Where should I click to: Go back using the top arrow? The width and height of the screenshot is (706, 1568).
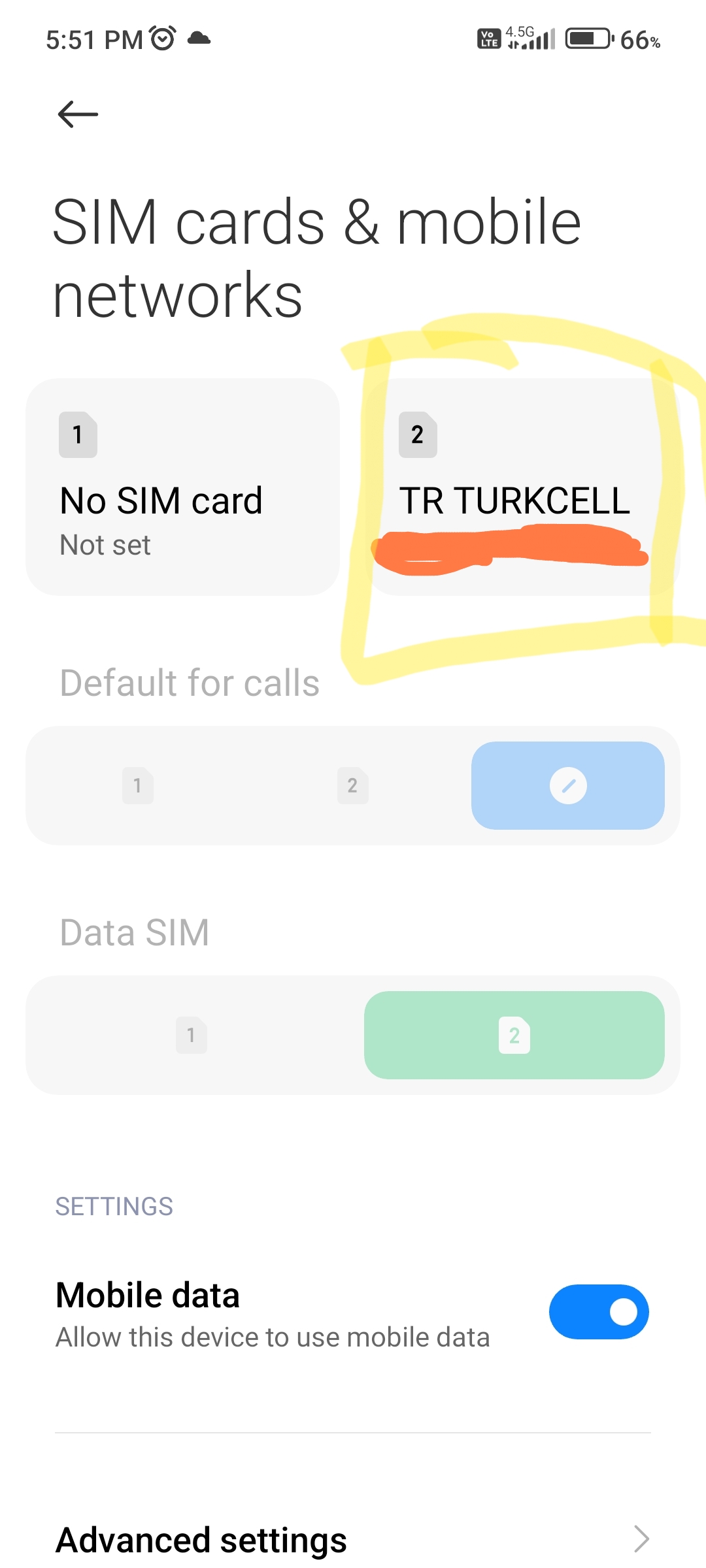pyautogui.click(x=78, y=114)
